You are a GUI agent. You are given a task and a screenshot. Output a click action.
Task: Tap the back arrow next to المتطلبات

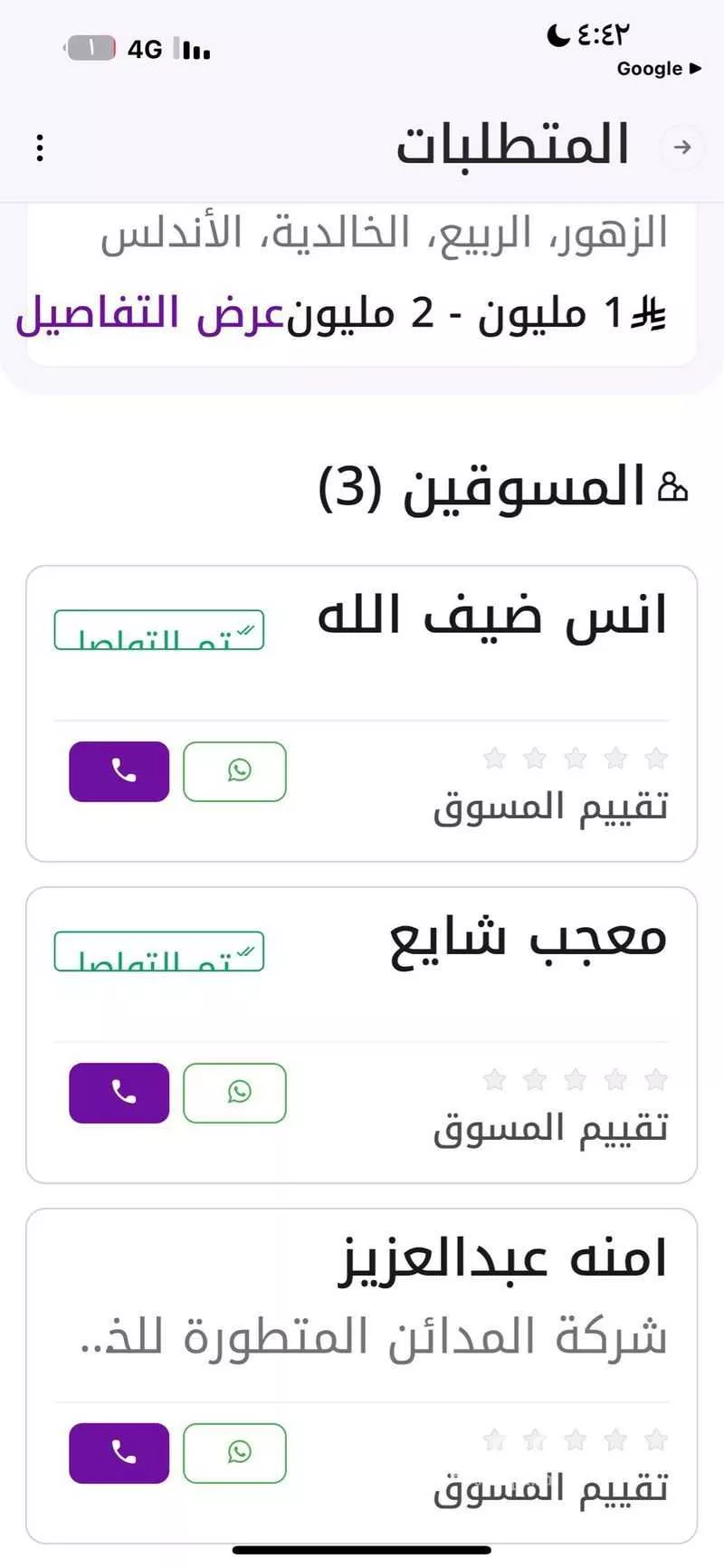[x=682, y=146]
